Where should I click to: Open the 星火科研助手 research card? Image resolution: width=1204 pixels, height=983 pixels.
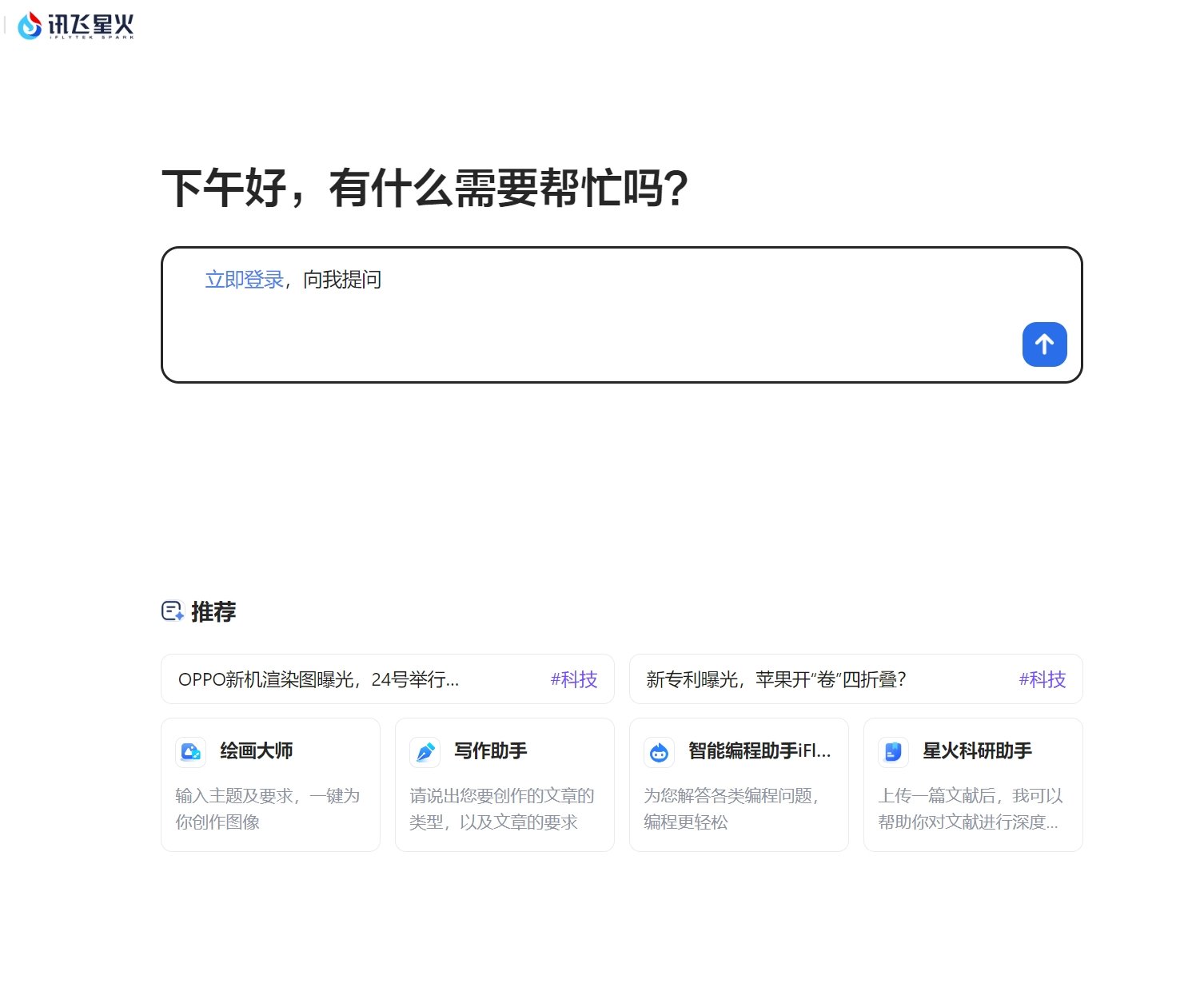point(973,784)
